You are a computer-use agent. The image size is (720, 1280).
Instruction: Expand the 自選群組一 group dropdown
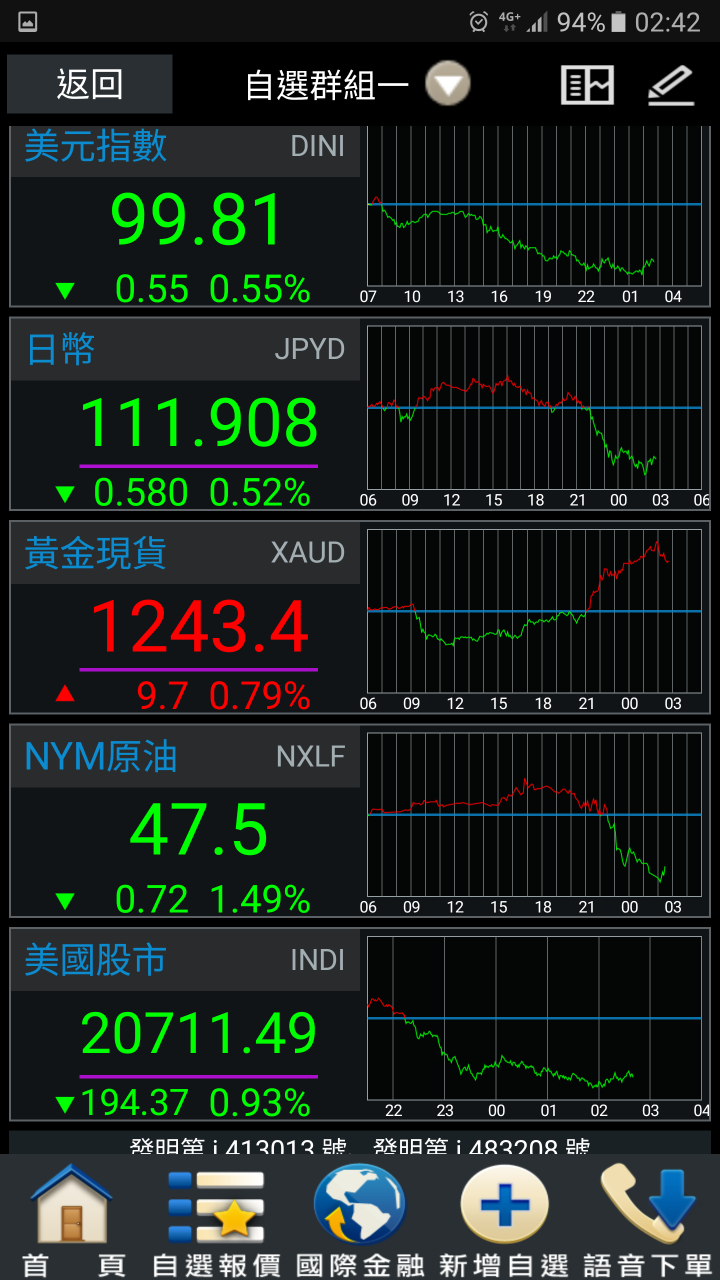point(447,84)
